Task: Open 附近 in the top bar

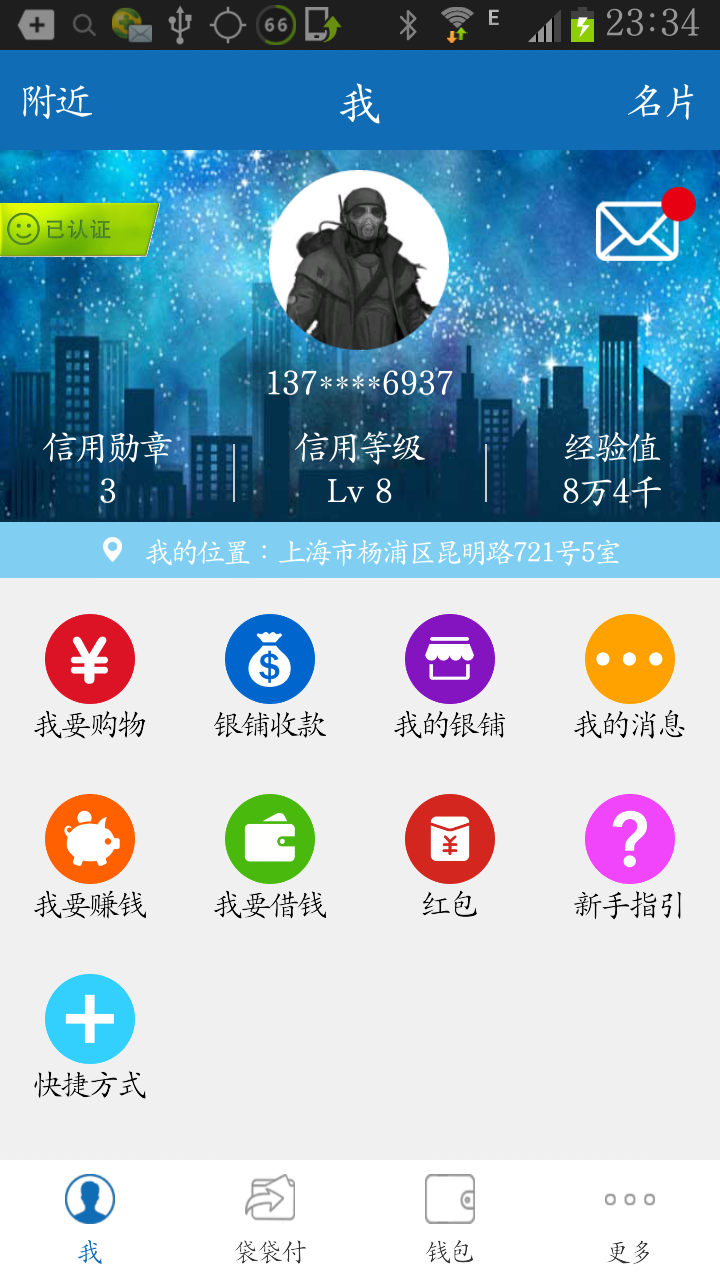Action: (x=57, y=102)
